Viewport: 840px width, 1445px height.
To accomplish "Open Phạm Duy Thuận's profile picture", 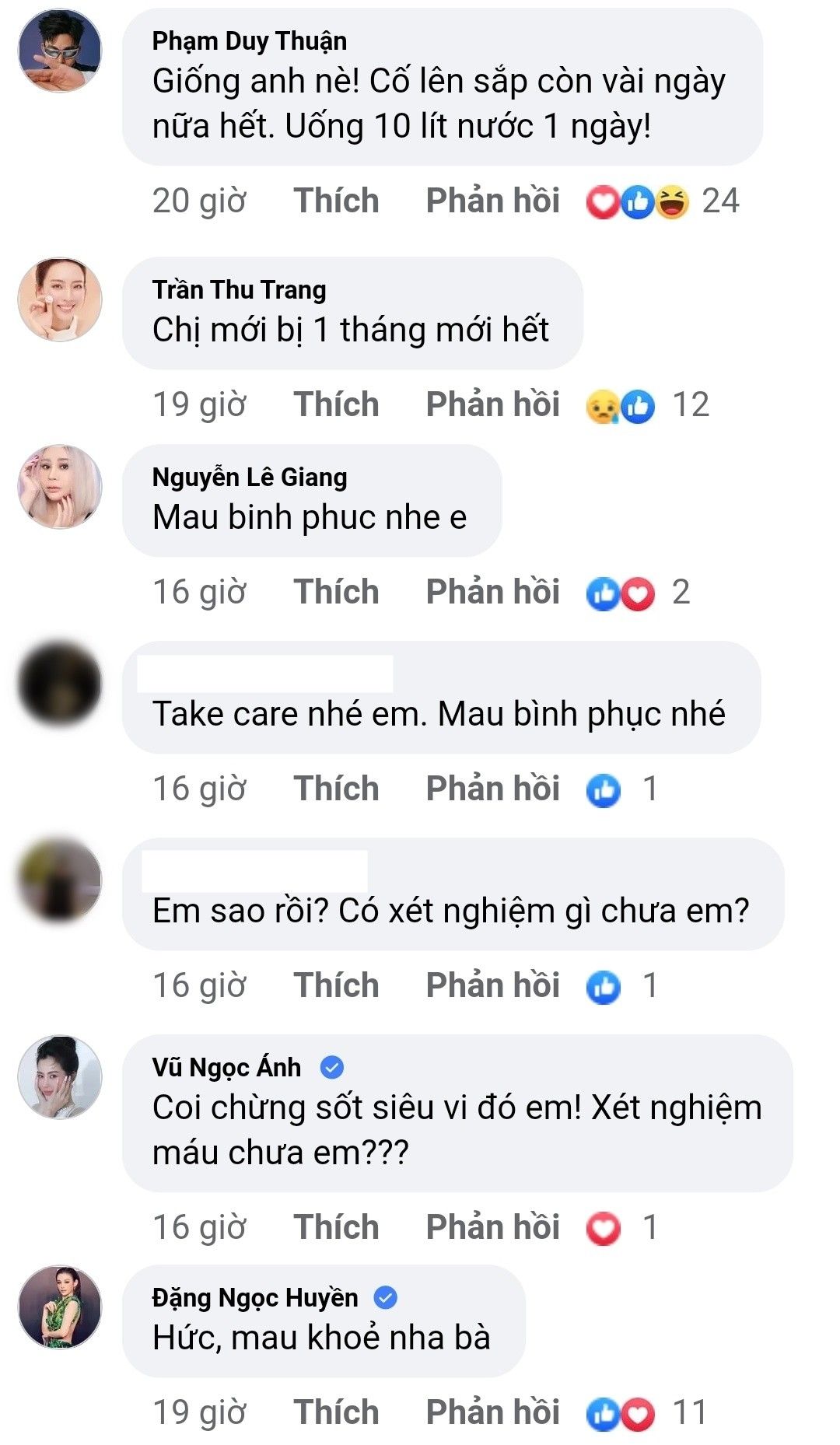I will [60, 51].
